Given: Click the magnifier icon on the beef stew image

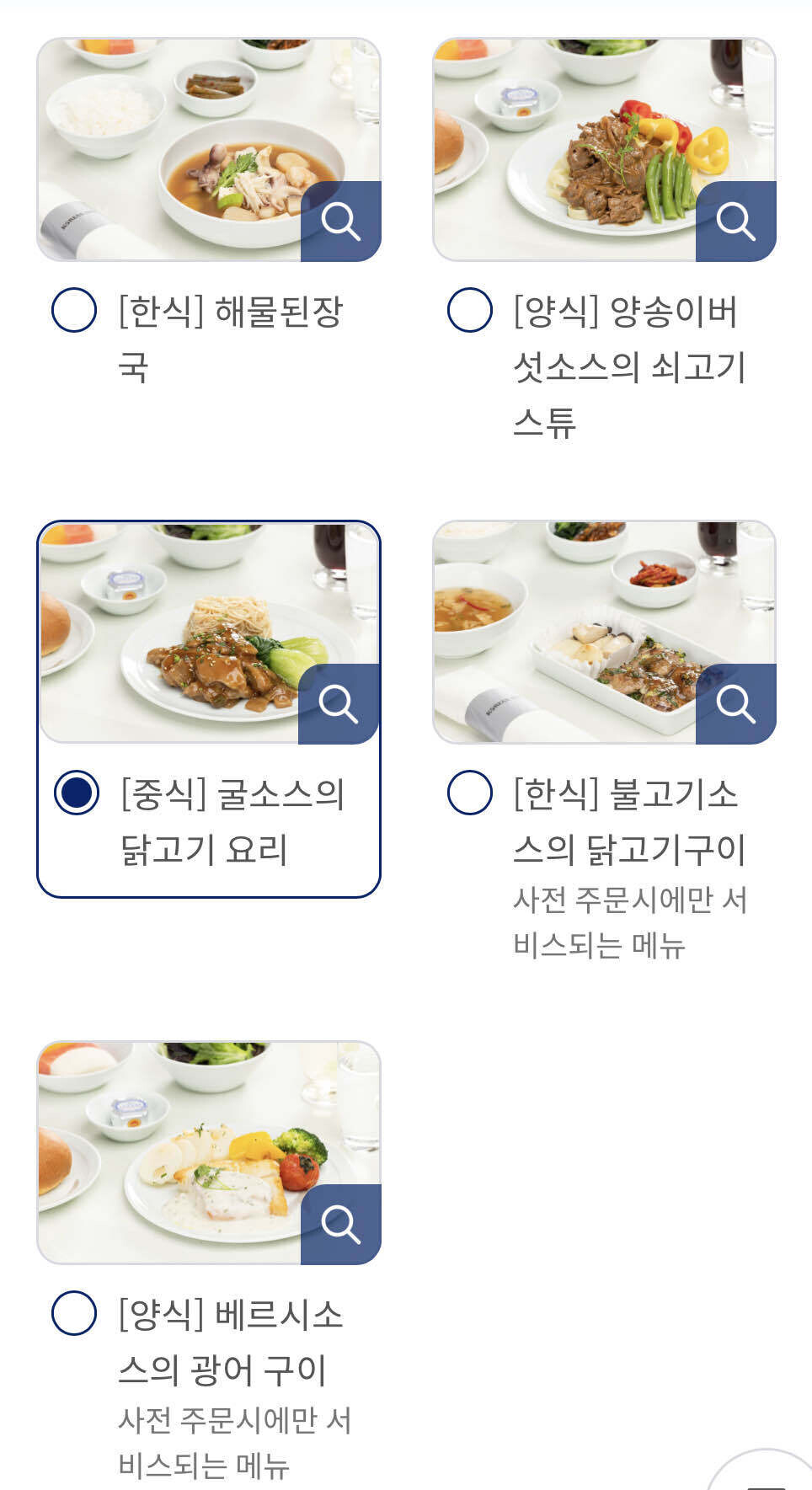Looking at the screenshot, I should click(x=736, y=221).
